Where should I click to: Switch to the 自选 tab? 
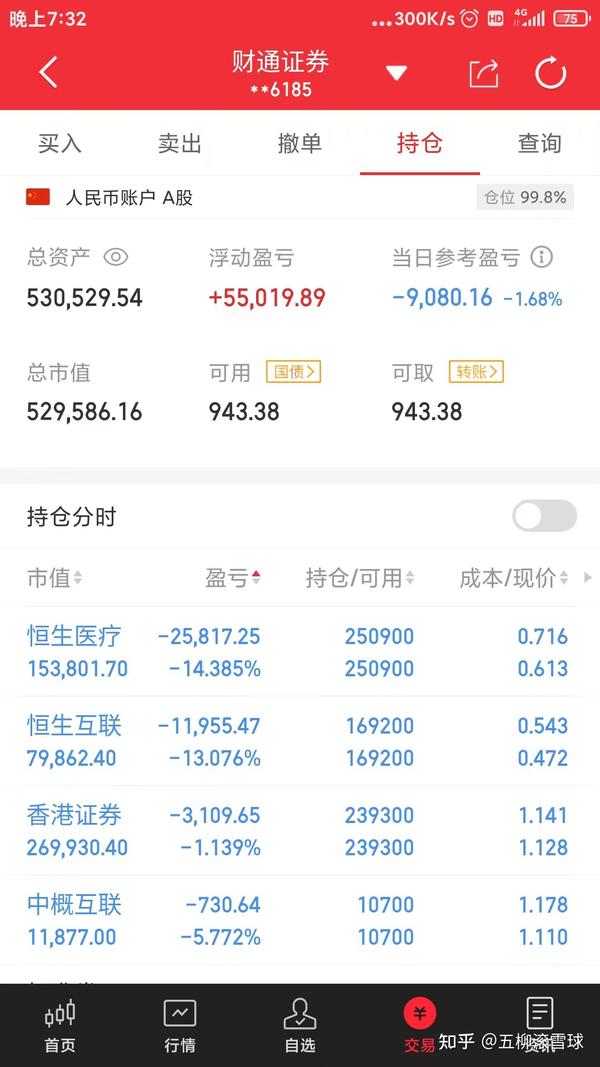click(x=300, y=1026)
